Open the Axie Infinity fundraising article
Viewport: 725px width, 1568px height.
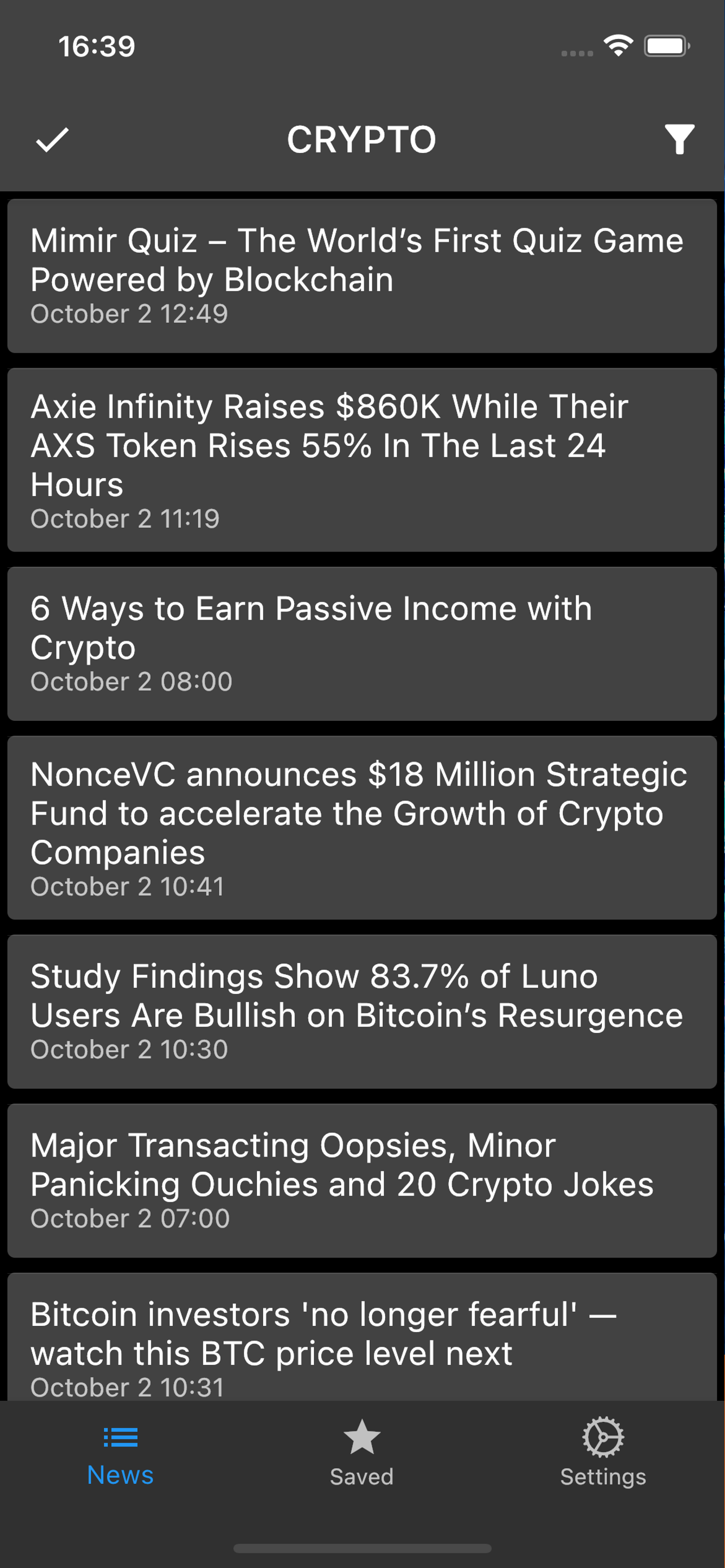tap(361, 461)
